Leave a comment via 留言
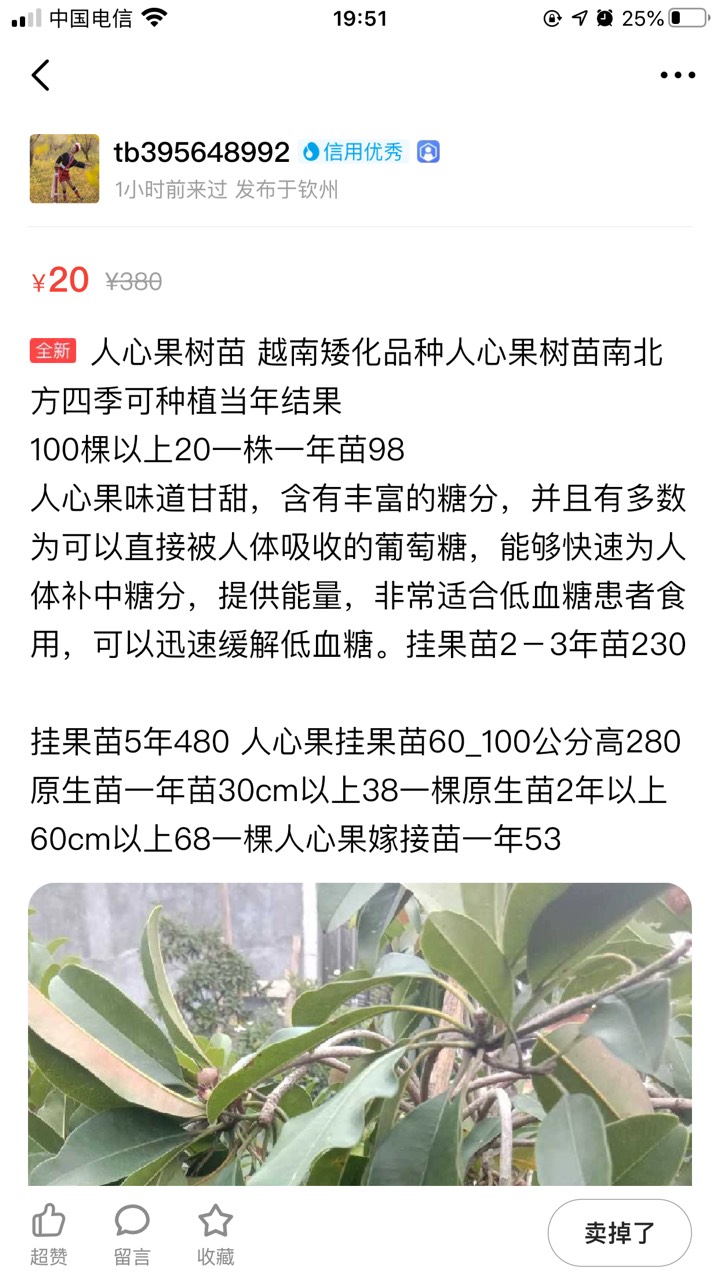This screenshot has height=1280, width=720. (x=132, y=1233)
